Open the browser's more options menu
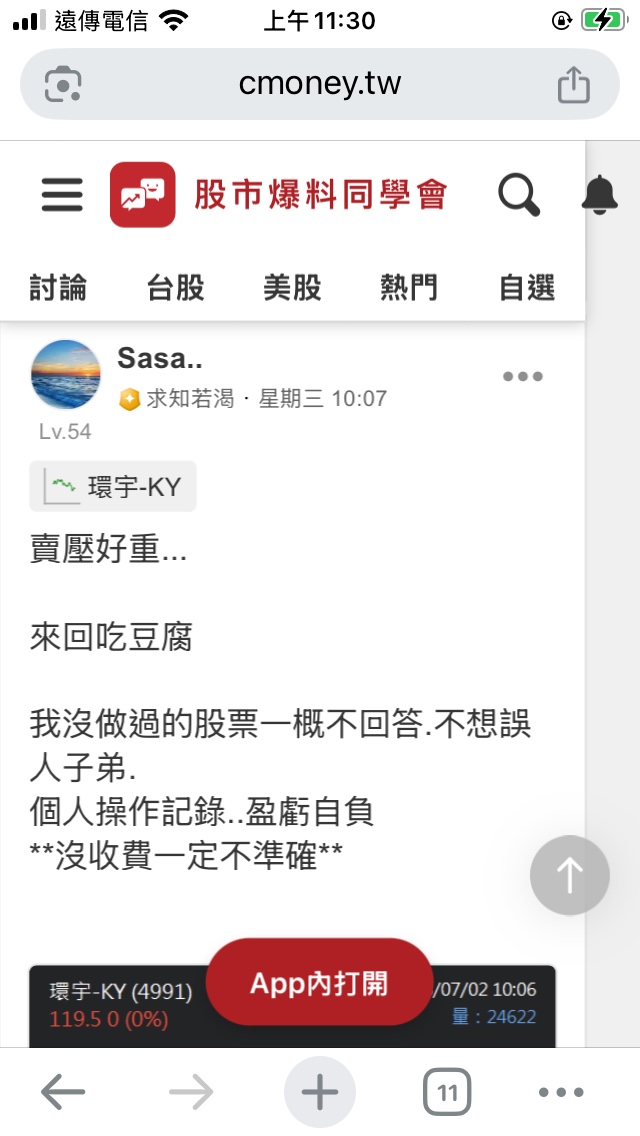640x1136 pixels. tap(560, 1093)
